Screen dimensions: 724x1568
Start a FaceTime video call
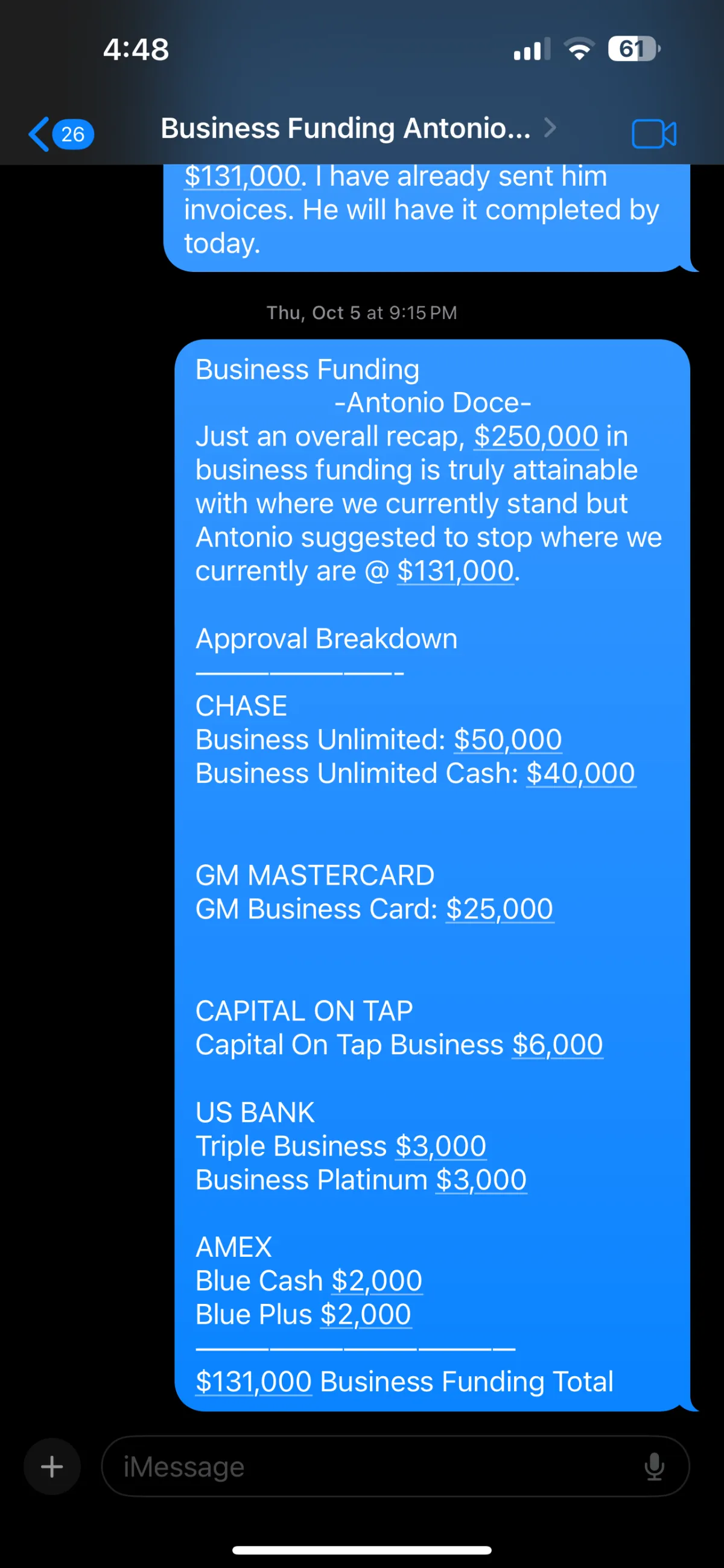pyautogui.click(x=653, y=133)
